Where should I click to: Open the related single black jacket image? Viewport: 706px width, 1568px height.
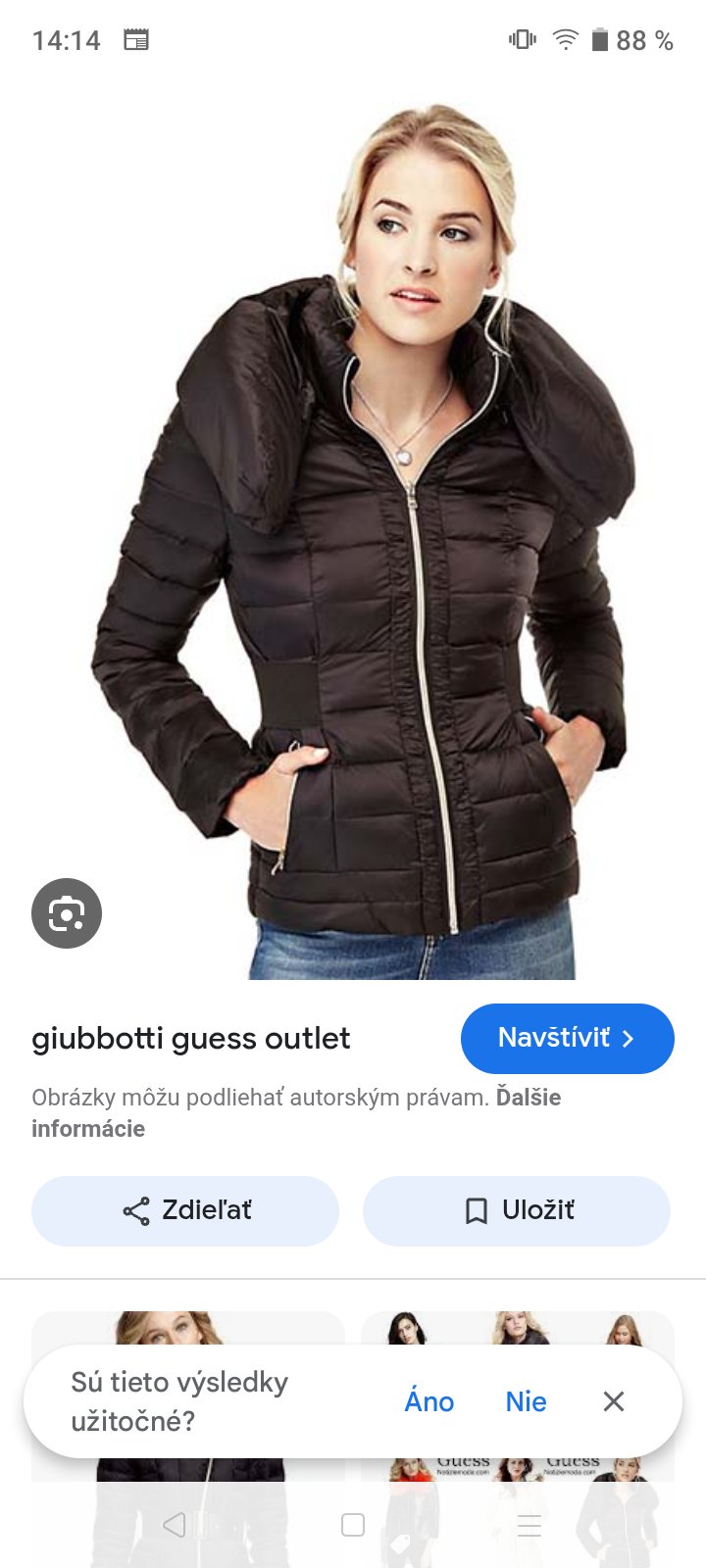(x=187, y=1327)
